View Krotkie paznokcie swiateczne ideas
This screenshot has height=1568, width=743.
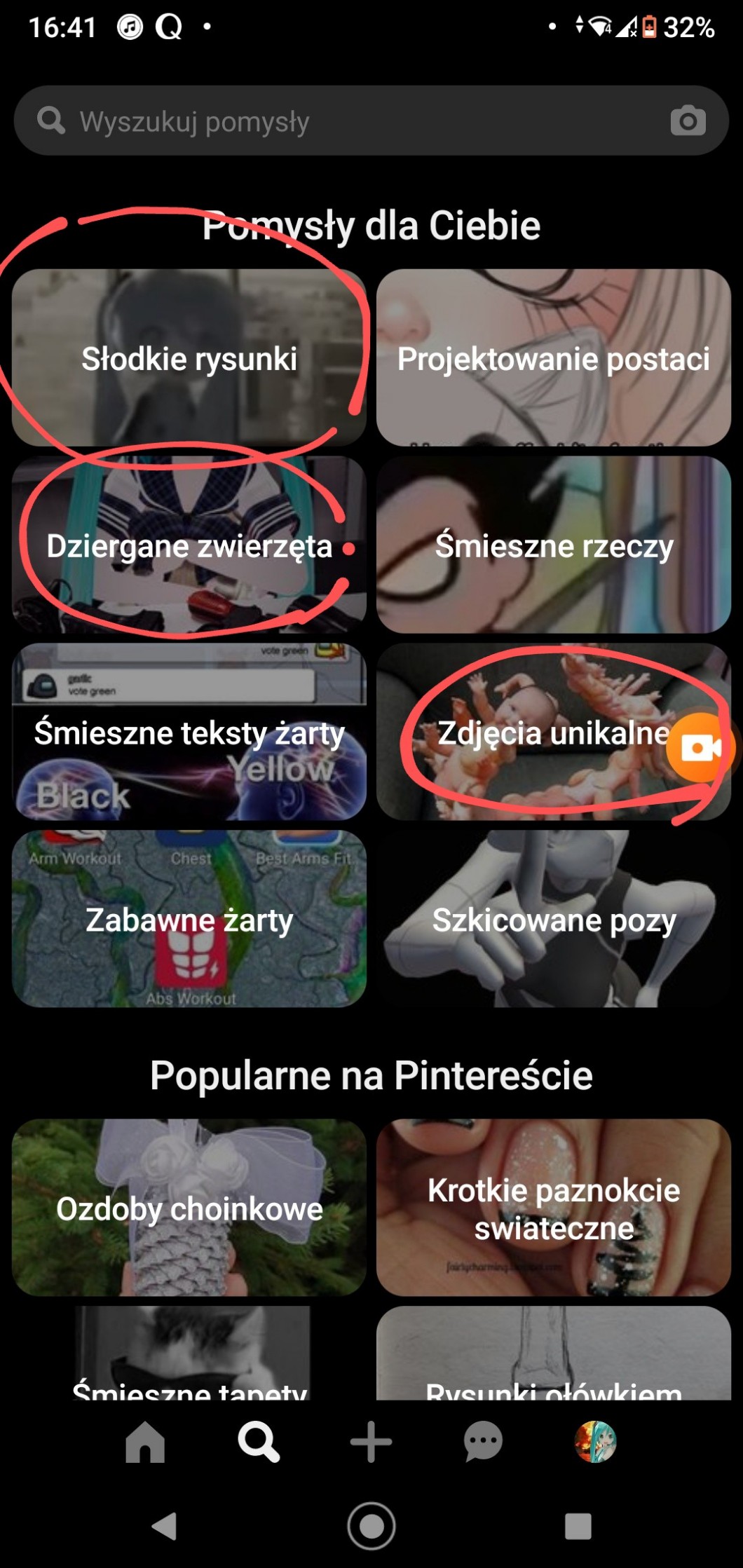[x=554, y=1208]
